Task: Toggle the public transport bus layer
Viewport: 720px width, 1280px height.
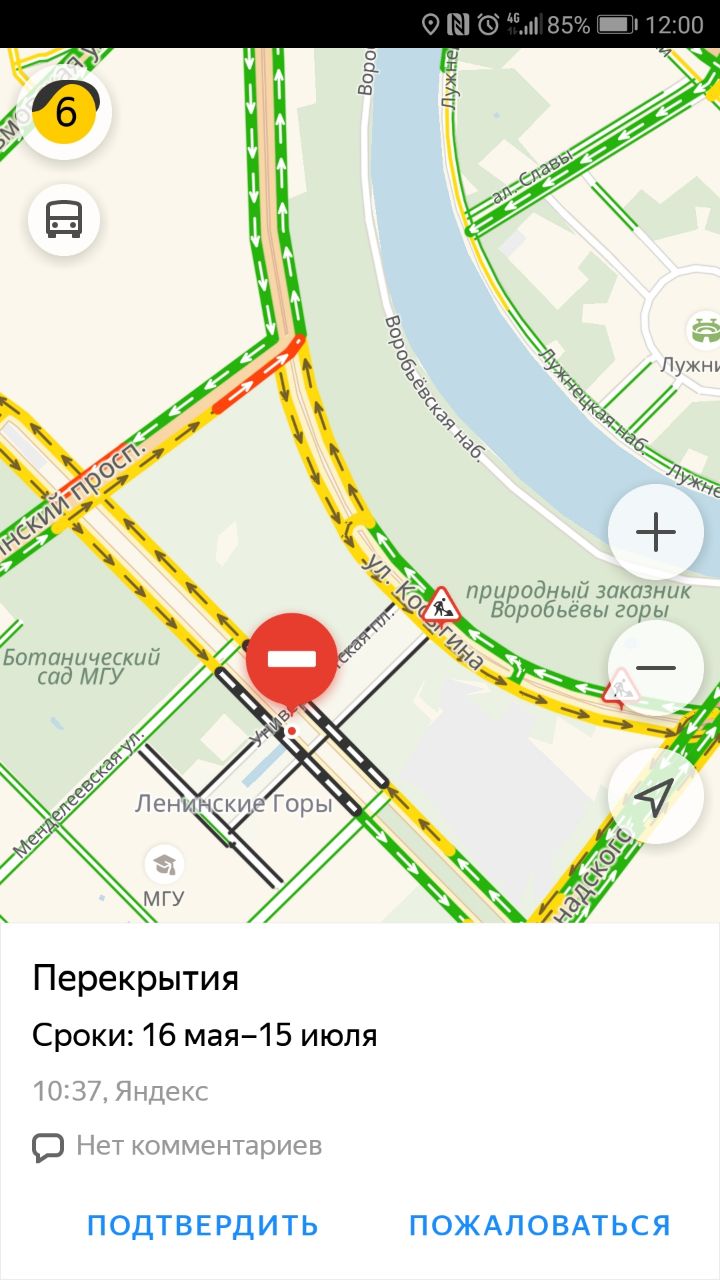Action: [x=65, y=219]
